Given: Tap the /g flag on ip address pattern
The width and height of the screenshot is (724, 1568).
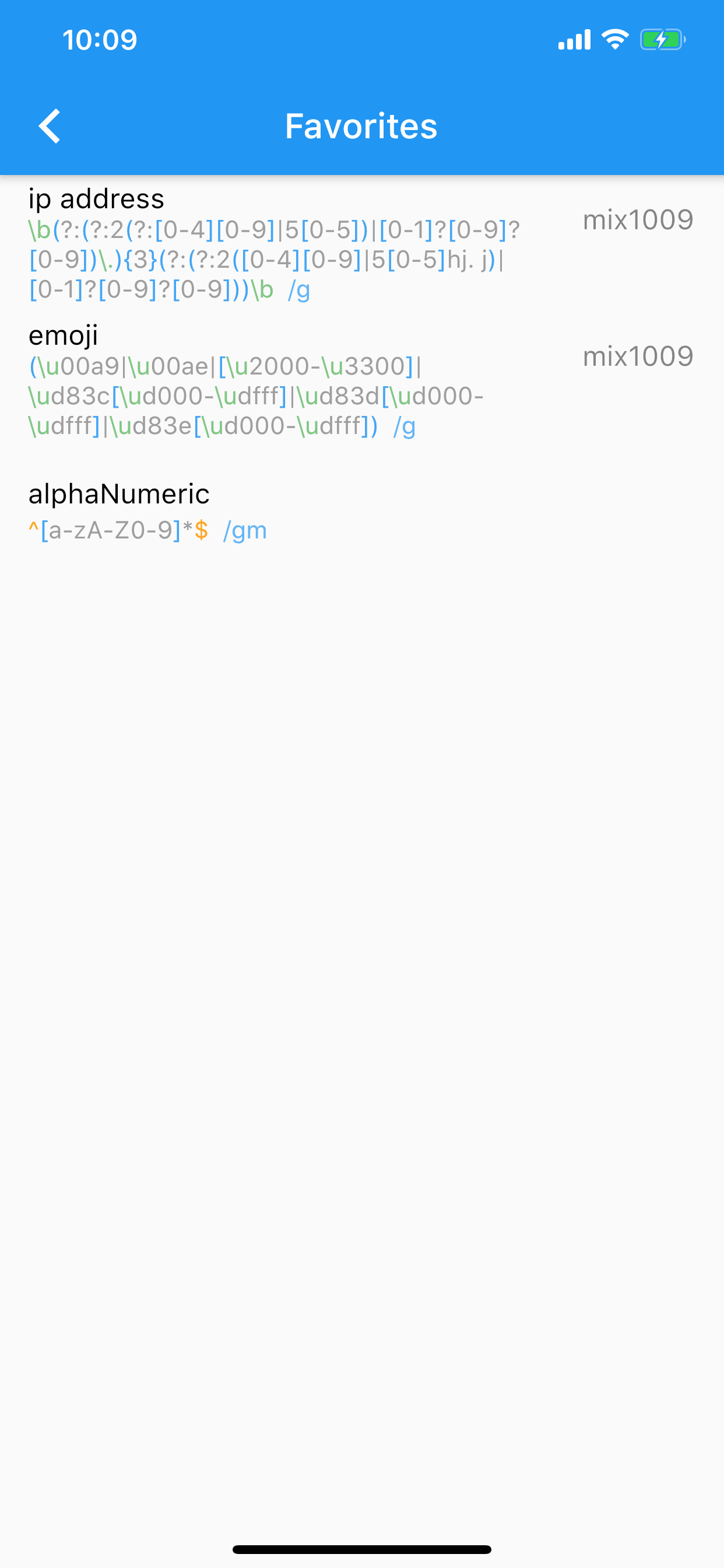Looking at the screenshot, I should 298,291.
